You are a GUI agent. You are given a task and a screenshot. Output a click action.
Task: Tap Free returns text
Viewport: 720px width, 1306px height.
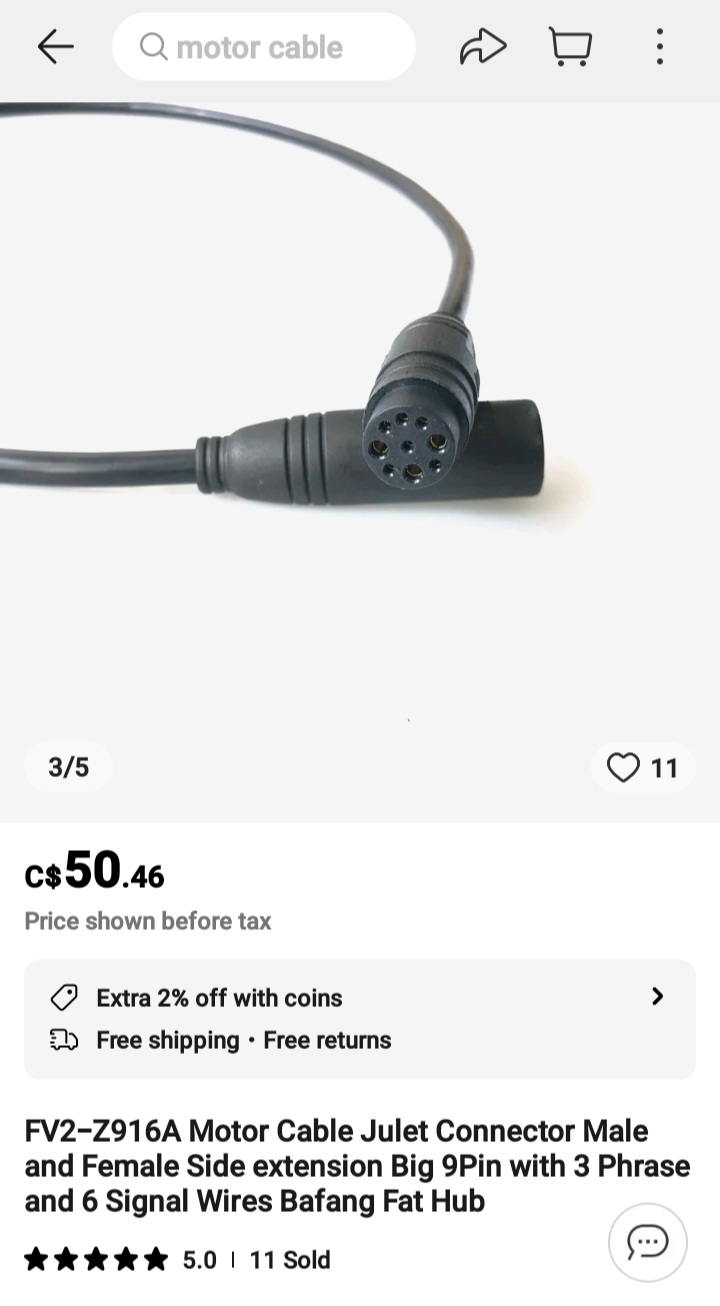(x=325, y=1040)
